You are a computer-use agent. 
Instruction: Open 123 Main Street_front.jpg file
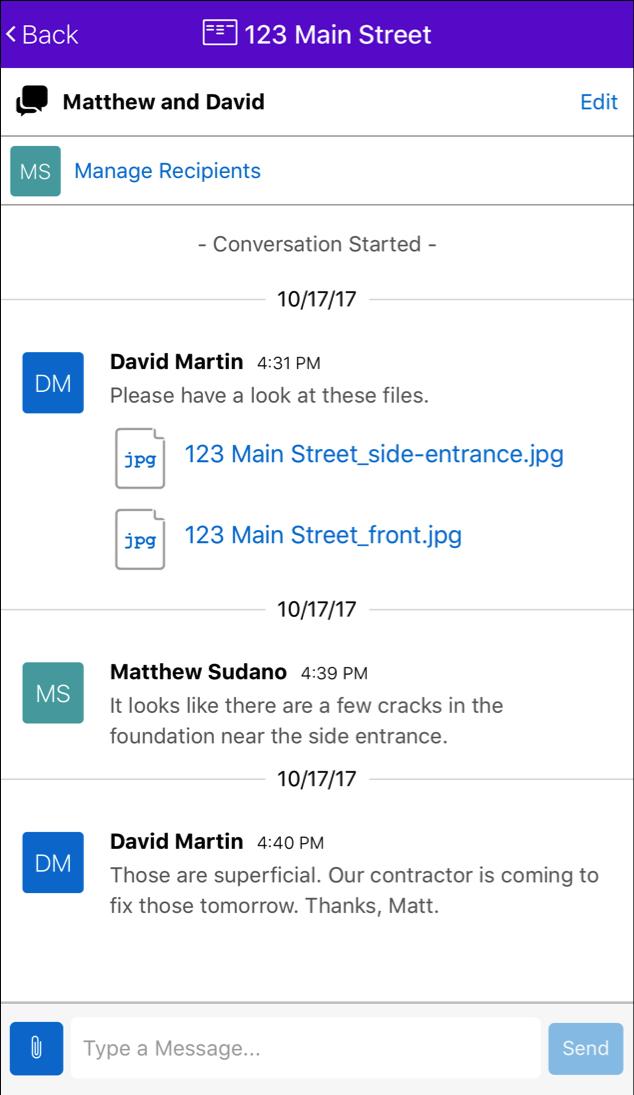pyautogui.click(x=323, y=536)
